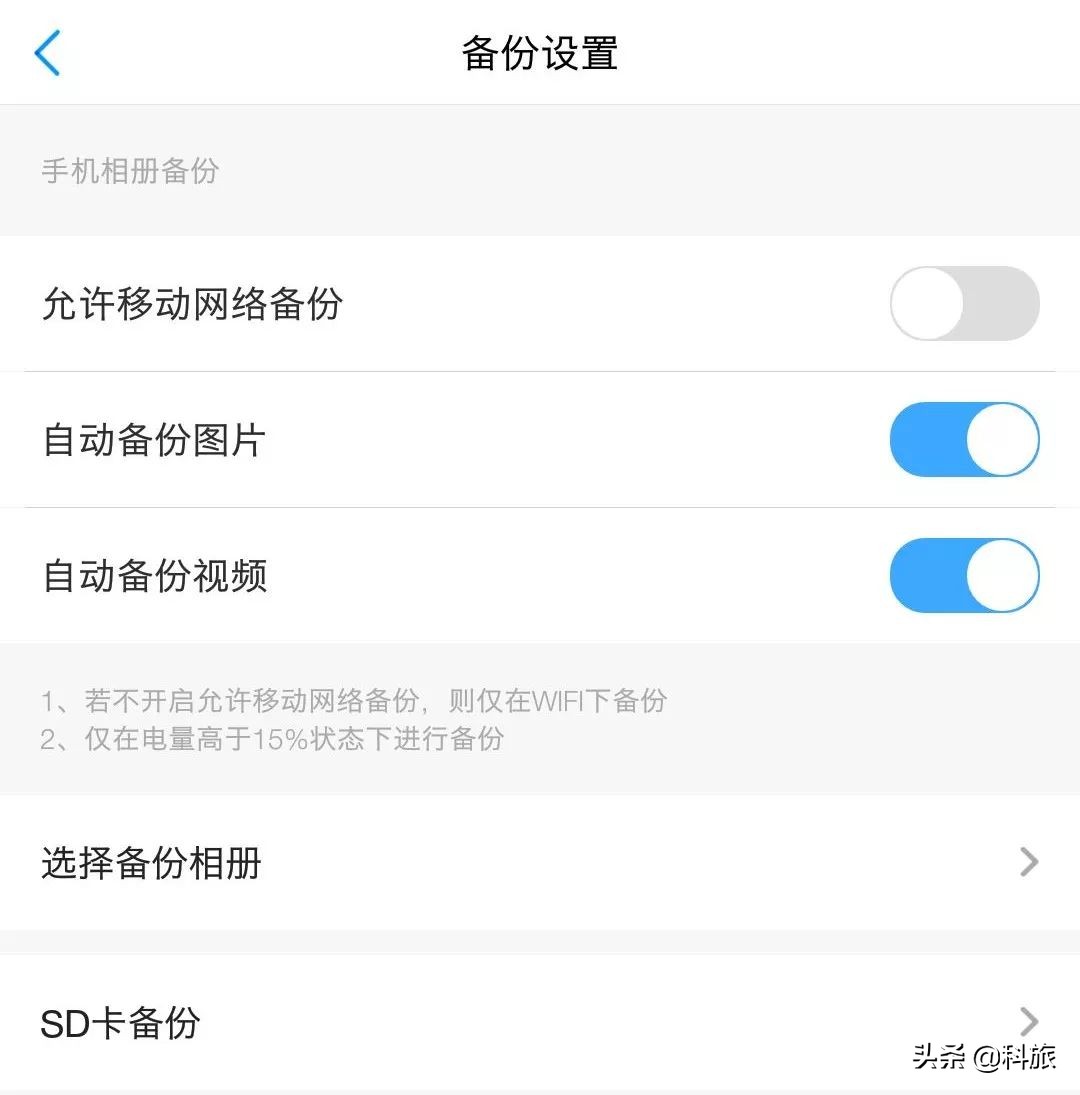Switch off automatic photo backup
Image resolution: width=1080 pixels, height=1095 pixels.
pos(963,439)
